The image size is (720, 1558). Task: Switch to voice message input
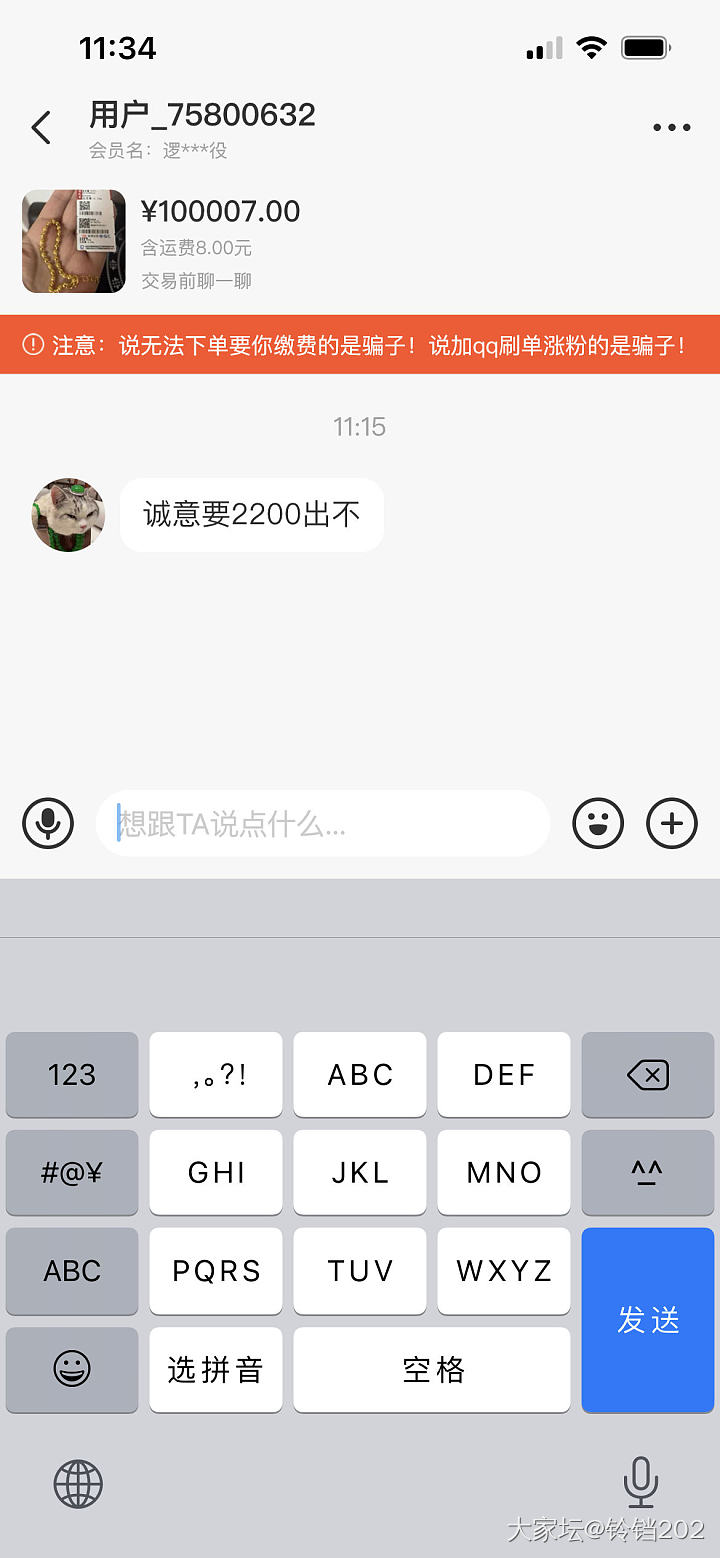coord(48,823)
